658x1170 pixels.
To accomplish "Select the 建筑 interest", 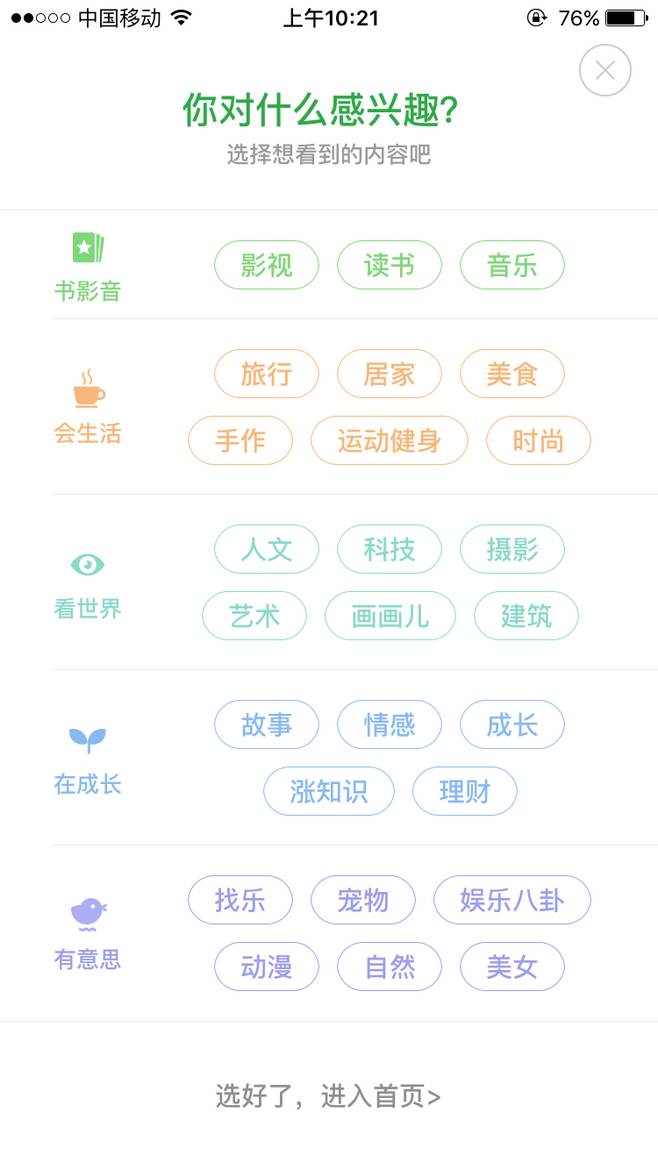I will (526, 616).
